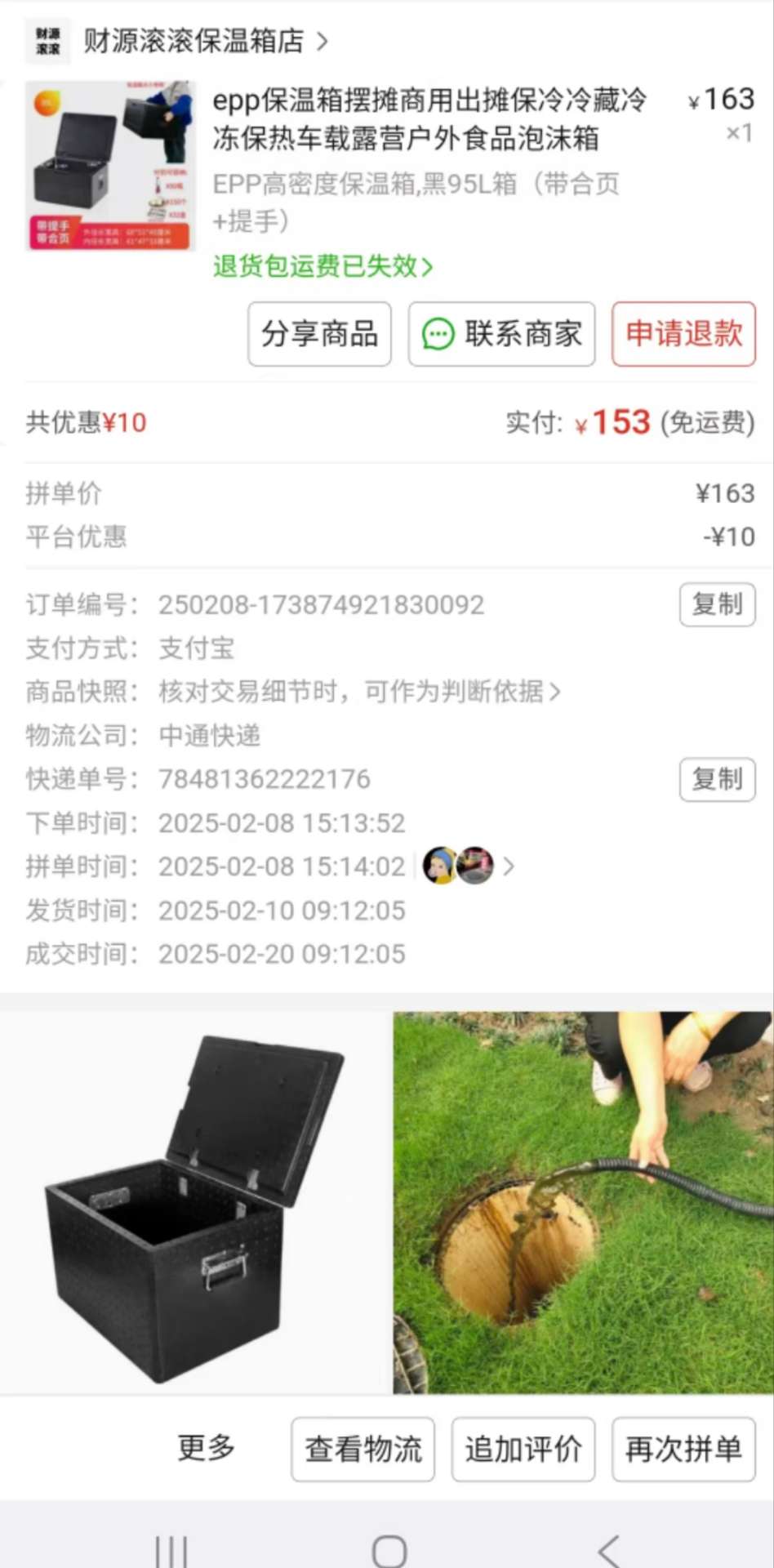This screenshot has width=774, height=1568.
Task: Tap 退货包运费已失效 link
Action: [322, 265]
